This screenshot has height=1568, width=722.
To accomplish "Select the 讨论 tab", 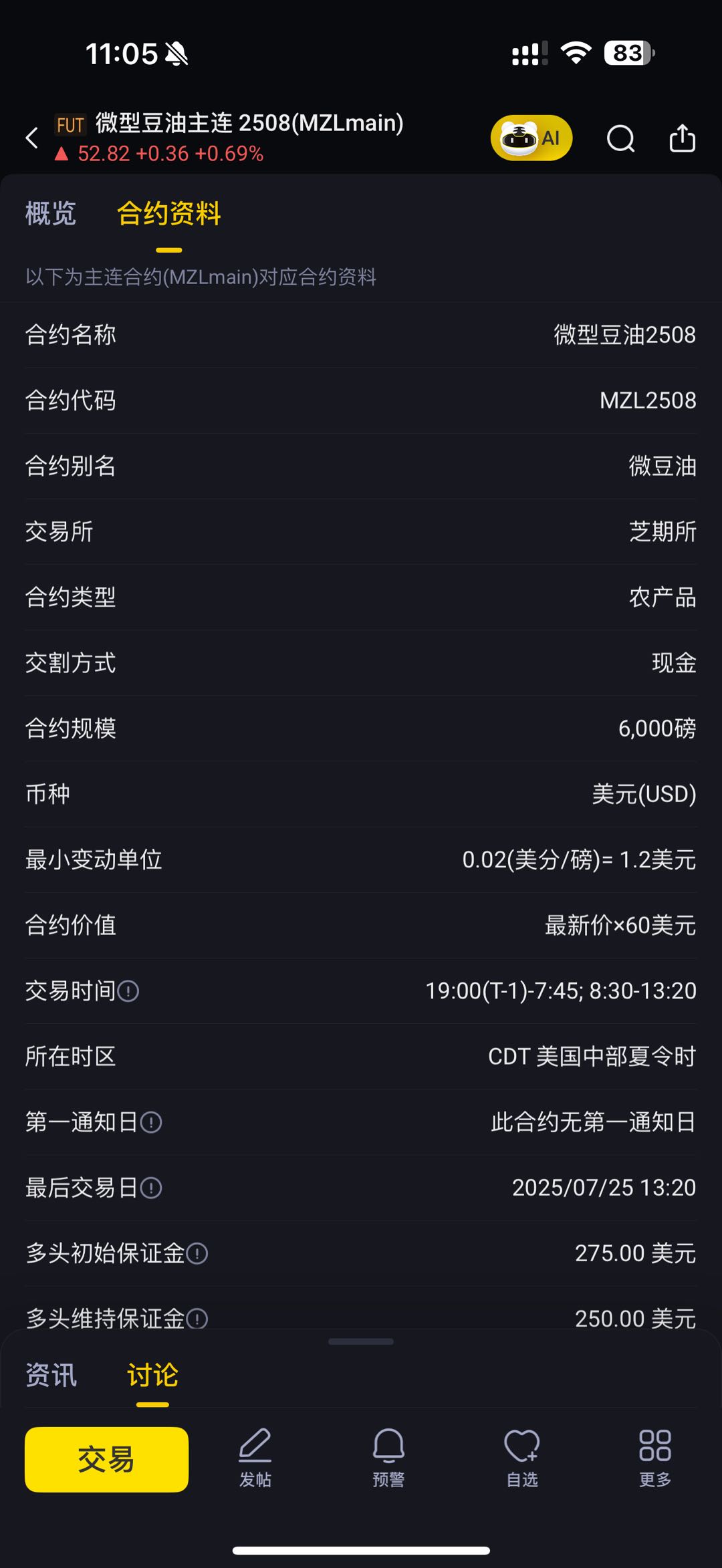I will click(152, 1376).
